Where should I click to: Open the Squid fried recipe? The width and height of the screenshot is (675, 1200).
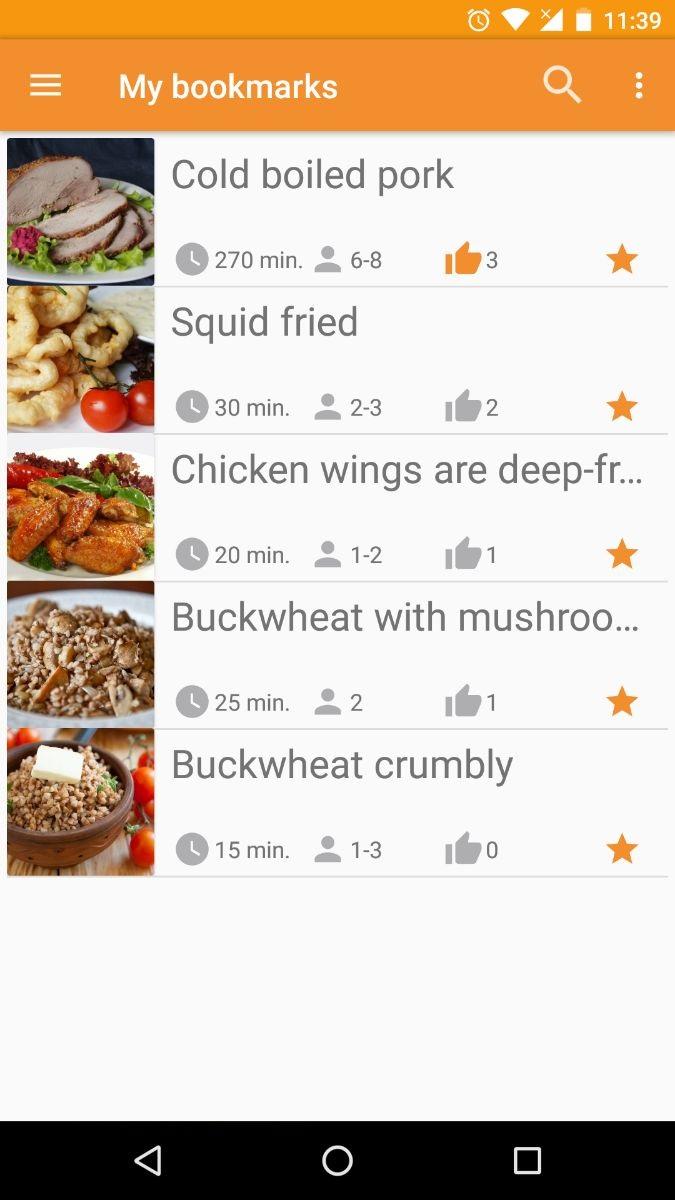click(264, 323)
